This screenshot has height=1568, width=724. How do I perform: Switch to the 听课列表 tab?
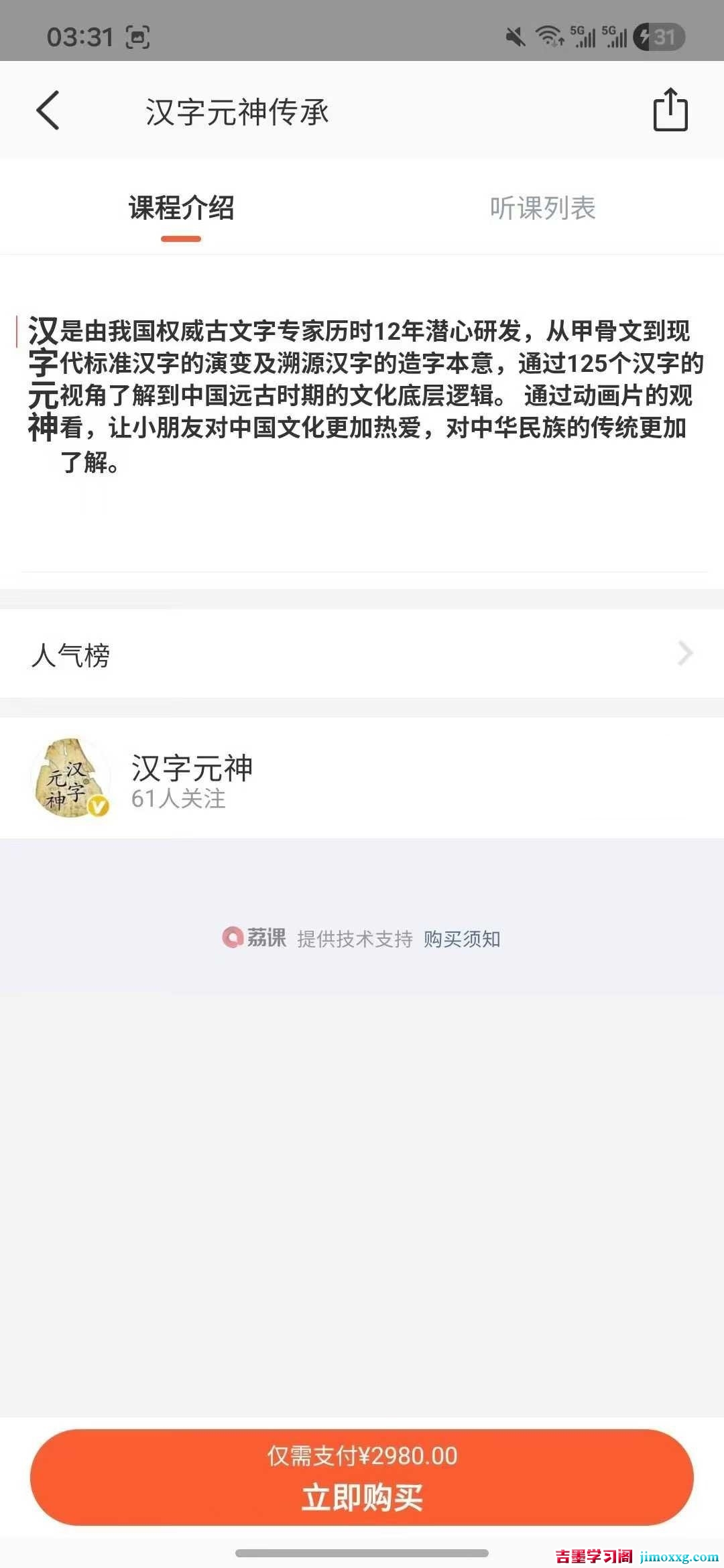point(542,208)
